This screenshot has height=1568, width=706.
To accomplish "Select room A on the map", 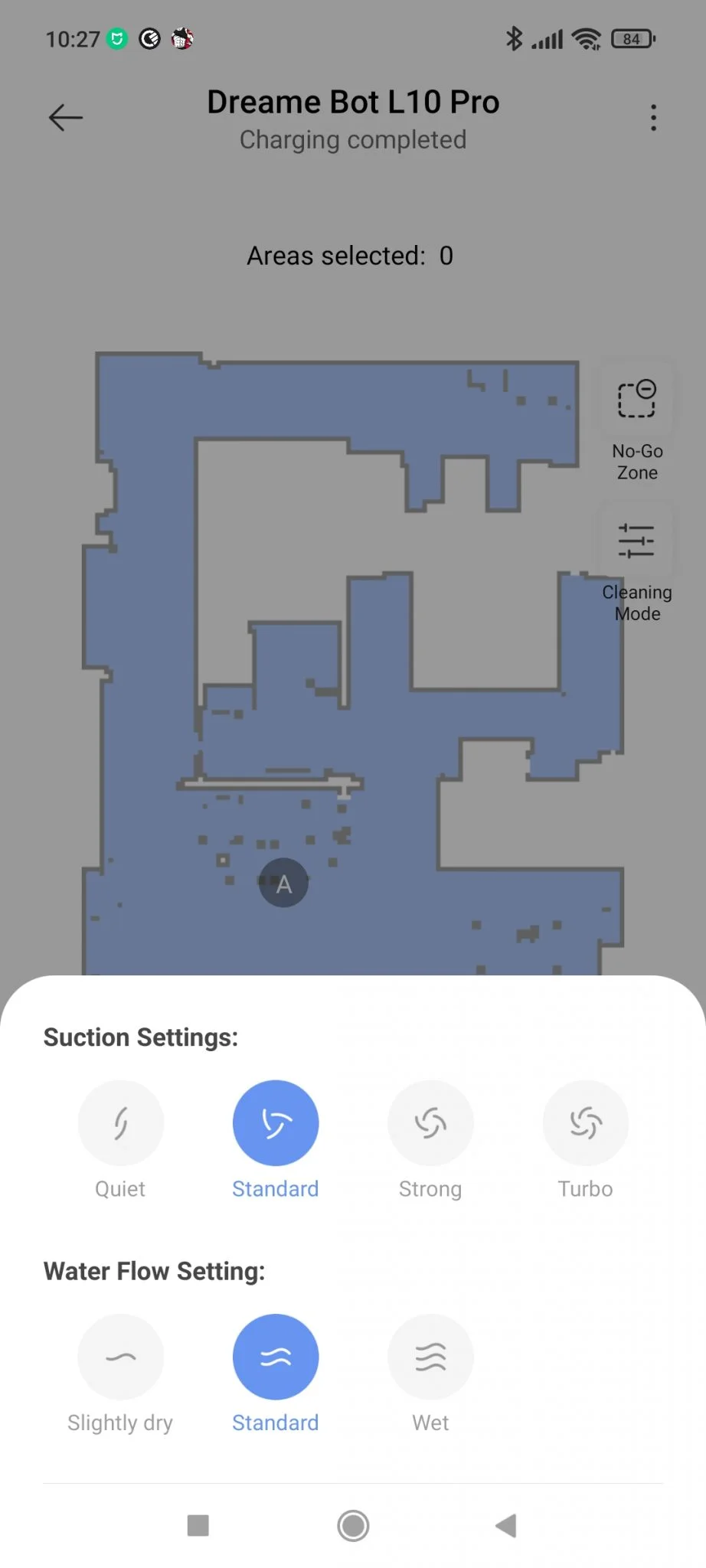I will (284, 883).
